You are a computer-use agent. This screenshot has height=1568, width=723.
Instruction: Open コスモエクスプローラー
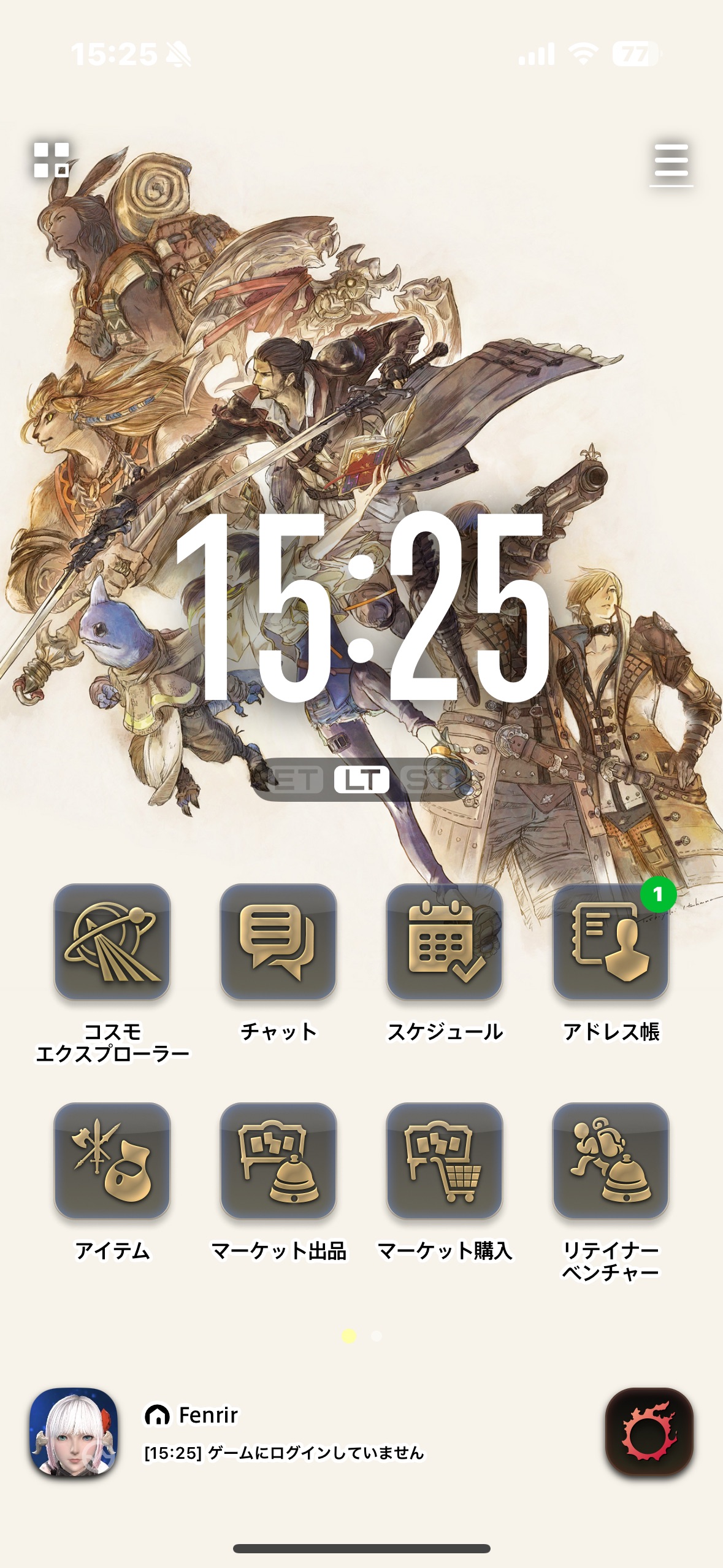112,941
